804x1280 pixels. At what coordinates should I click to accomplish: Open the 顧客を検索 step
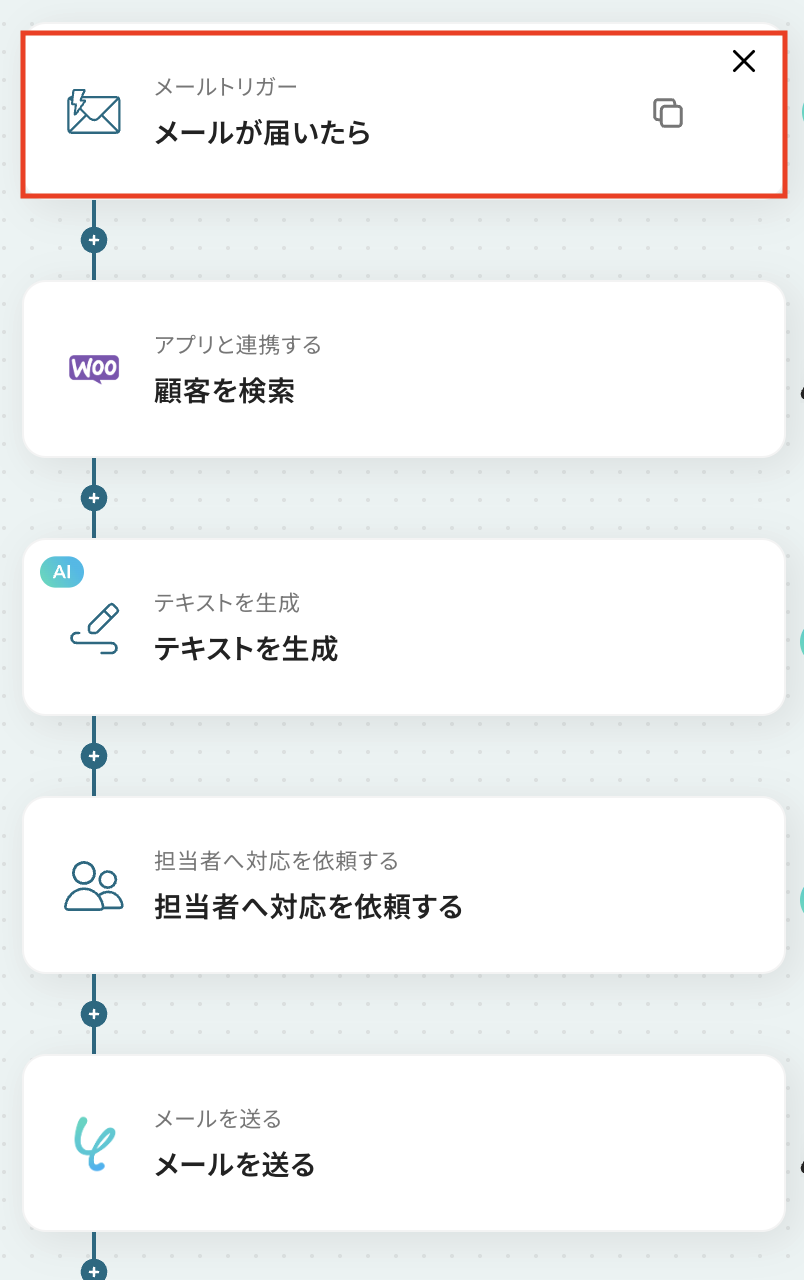[x=400, y=370]
